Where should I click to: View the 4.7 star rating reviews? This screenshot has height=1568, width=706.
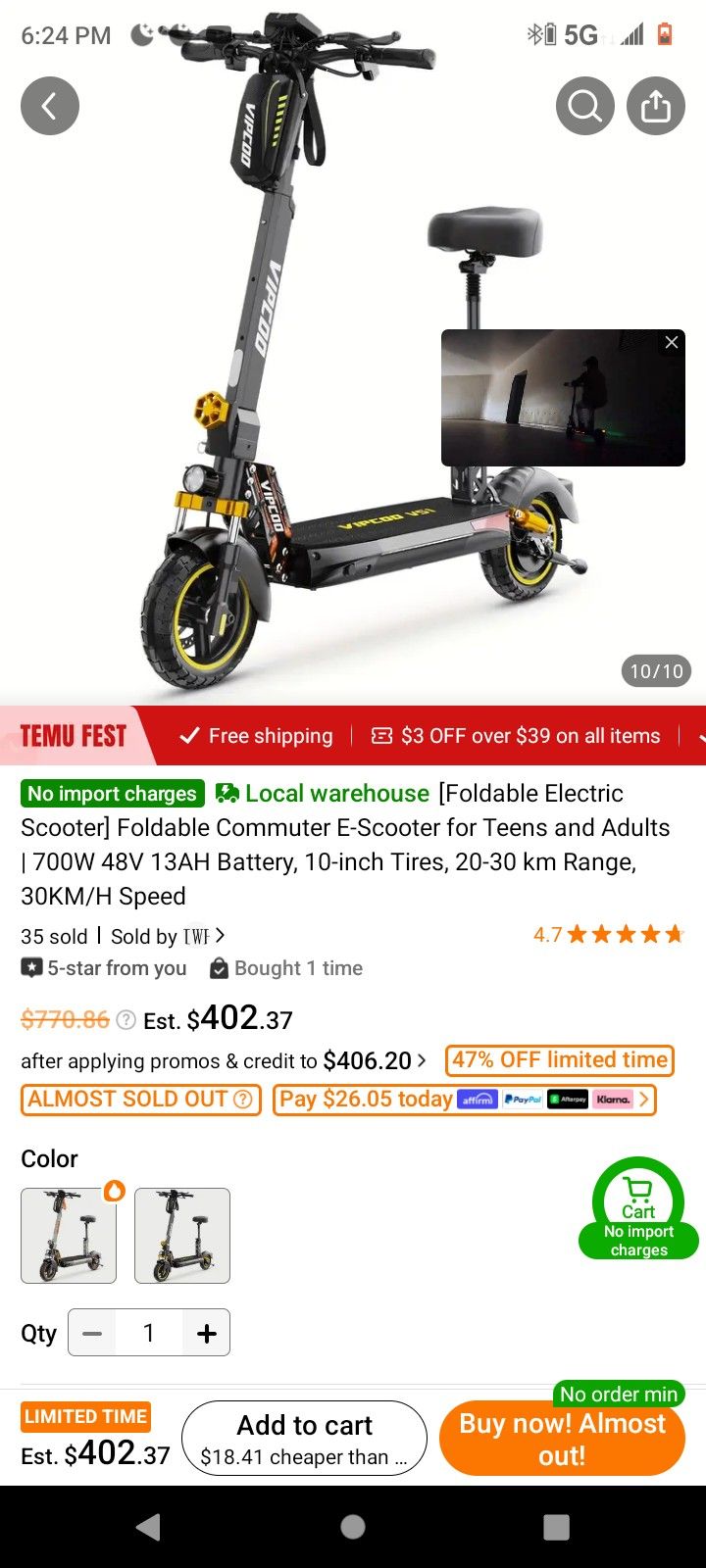608,934
